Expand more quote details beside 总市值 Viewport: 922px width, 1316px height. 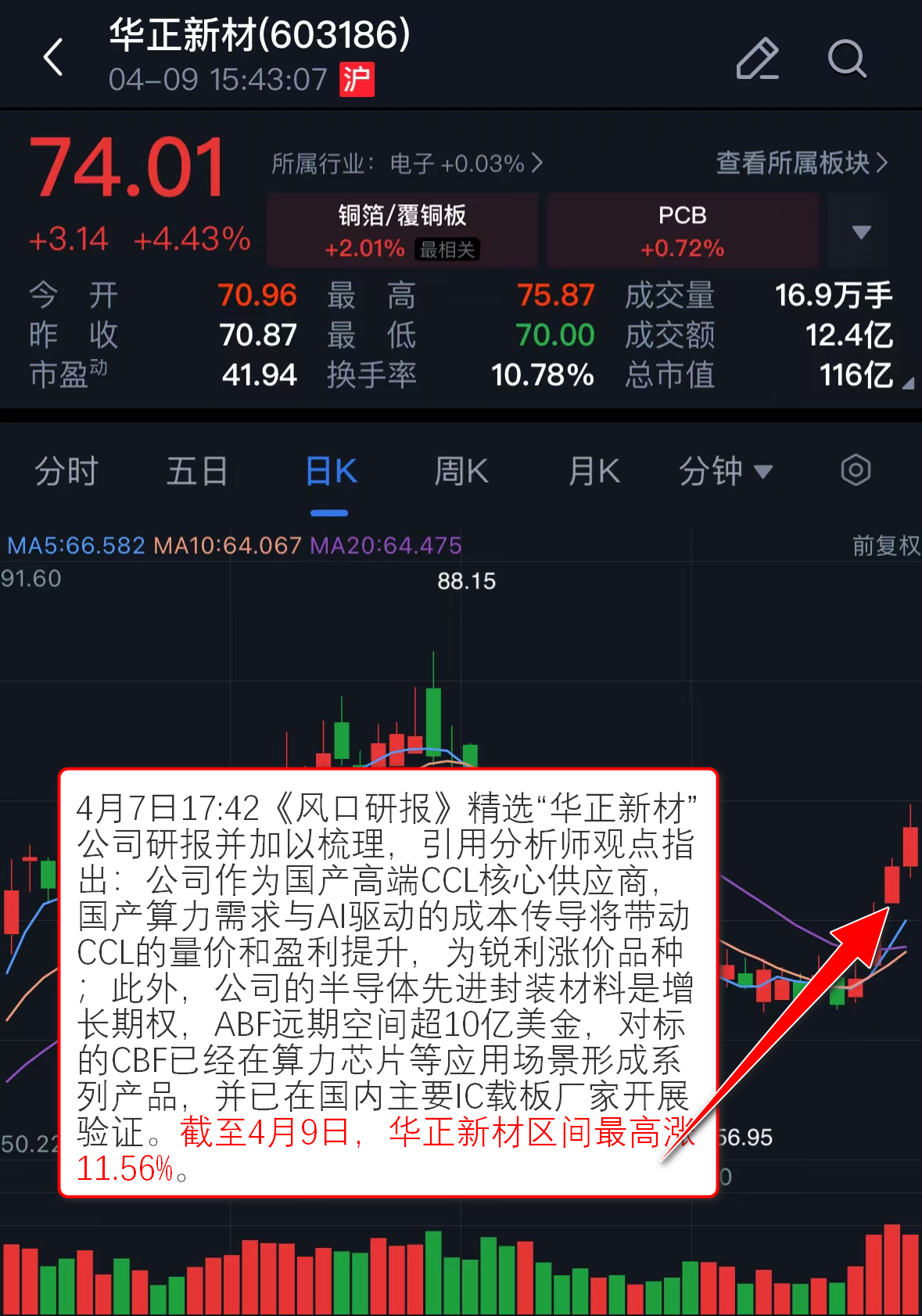point(907,383)
